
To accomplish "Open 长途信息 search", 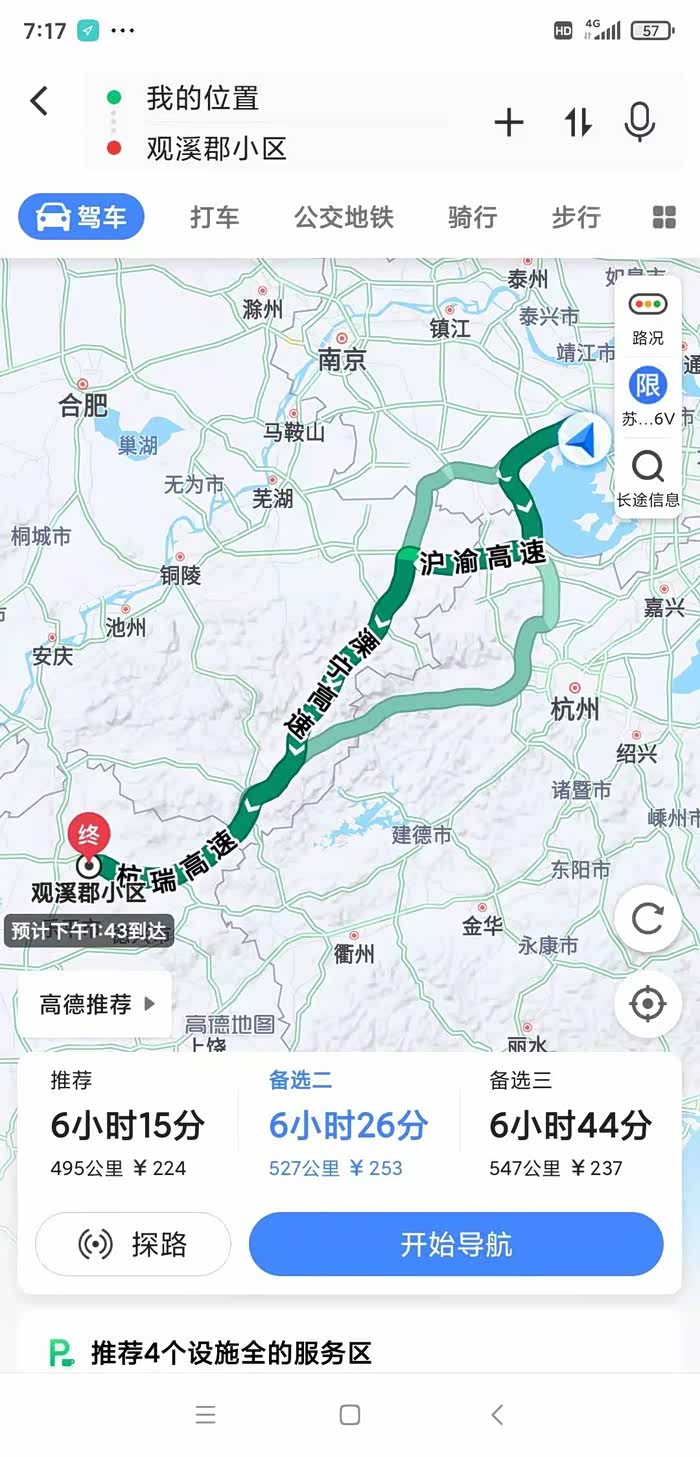I will (x=648, y=478).
